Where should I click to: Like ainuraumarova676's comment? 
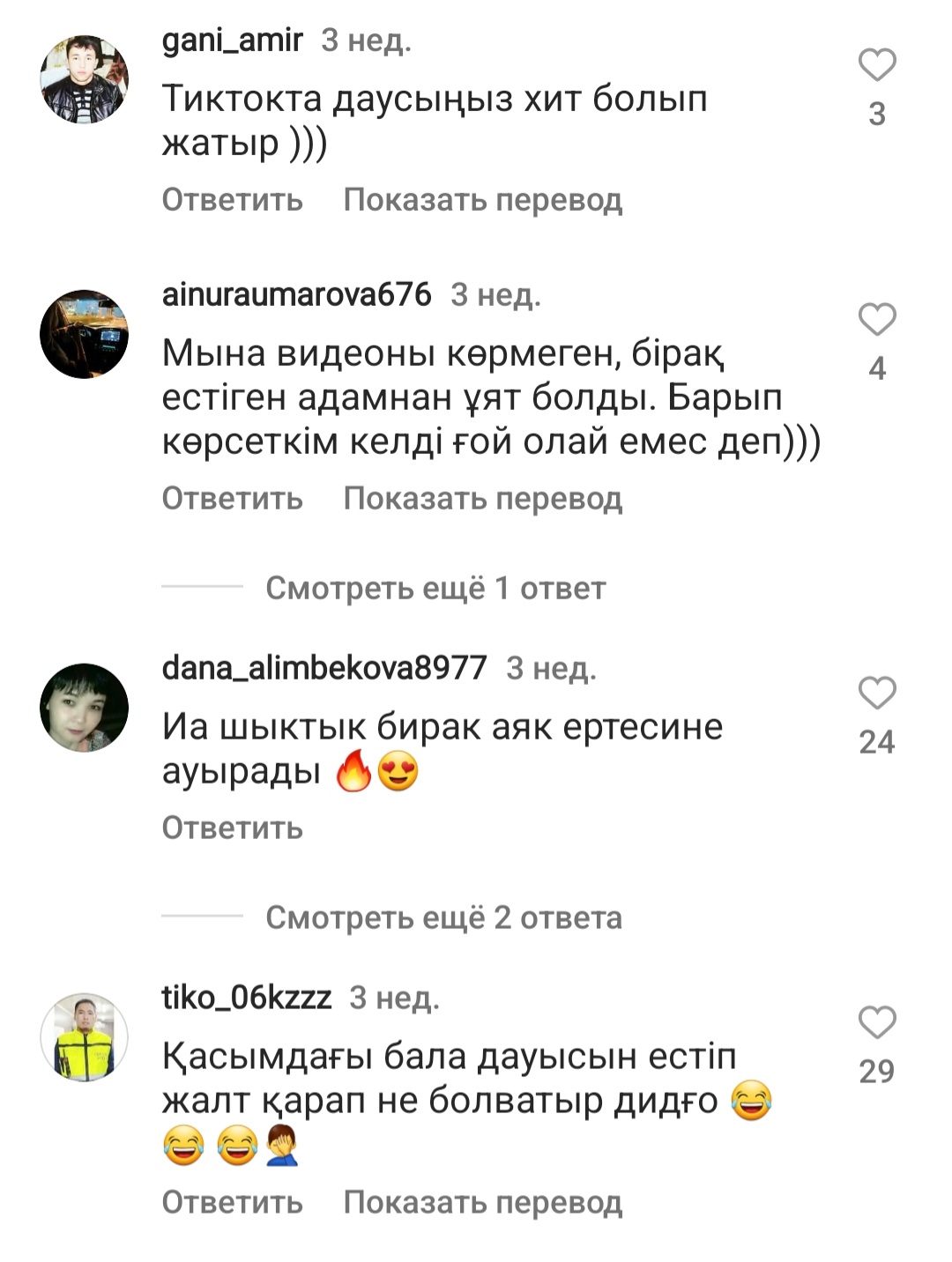(877, 320)
